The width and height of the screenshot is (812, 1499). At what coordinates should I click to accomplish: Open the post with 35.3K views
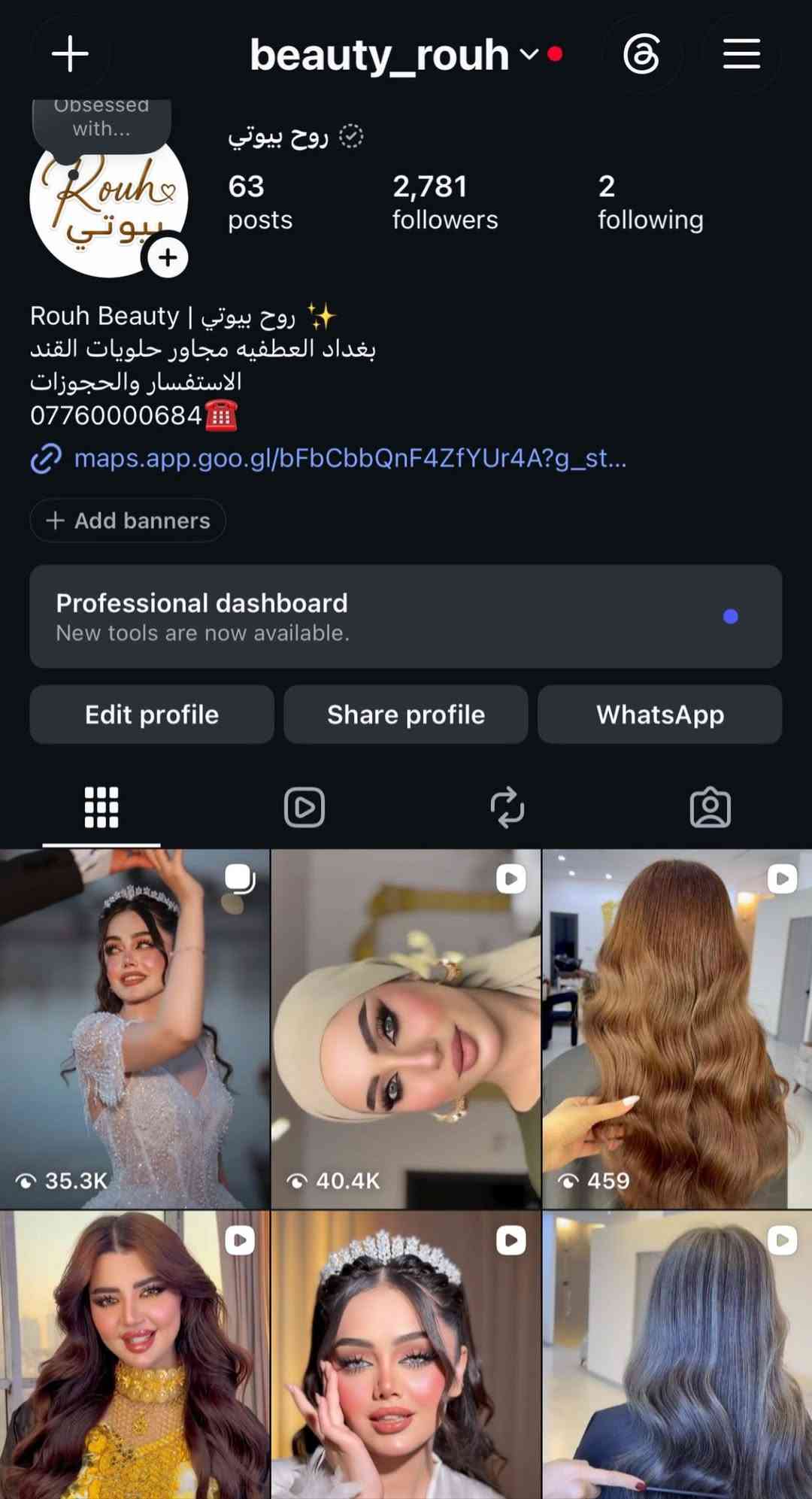[x=135, y=1029]
